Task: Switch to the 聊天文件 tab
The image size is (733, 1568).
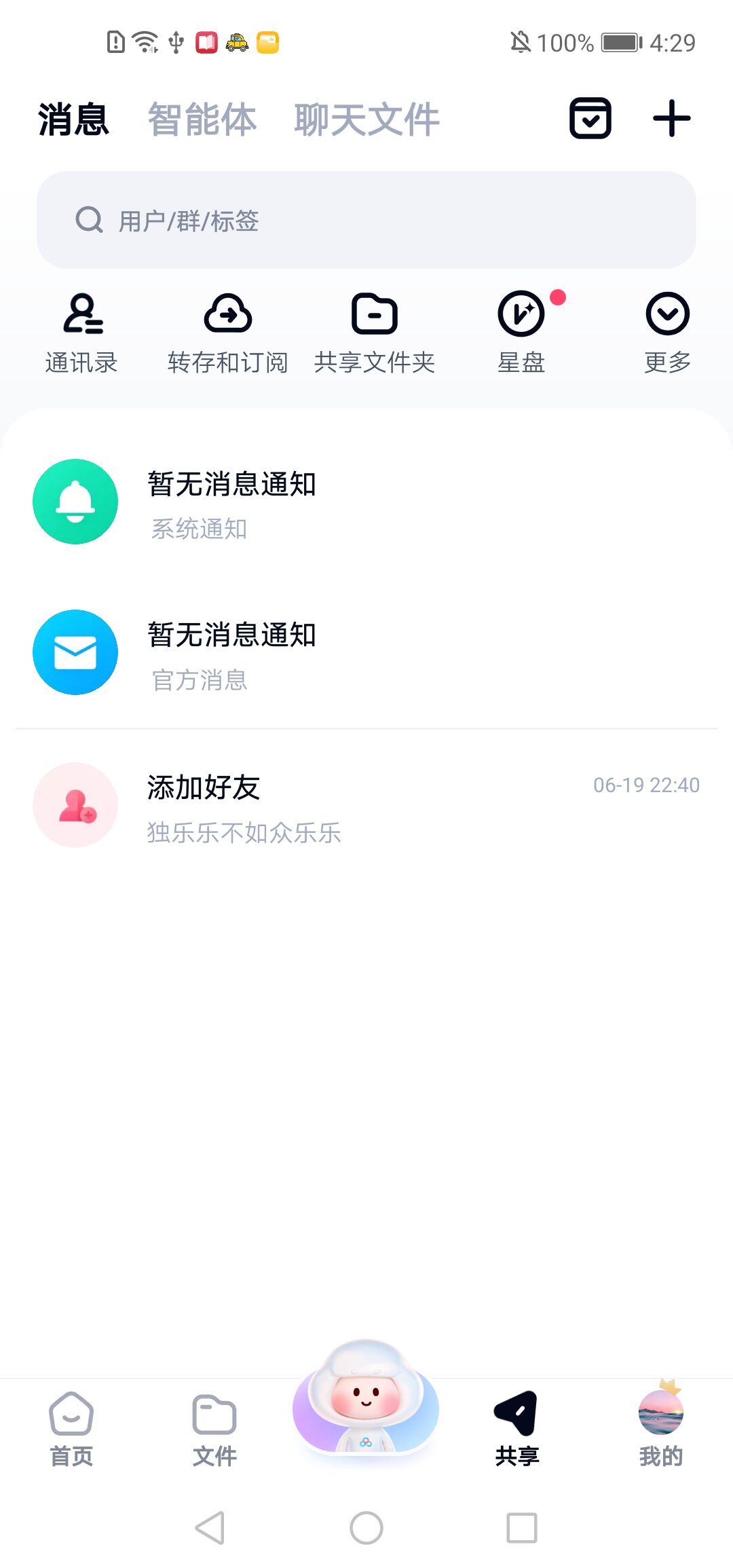Action: (x=366, y=119)
